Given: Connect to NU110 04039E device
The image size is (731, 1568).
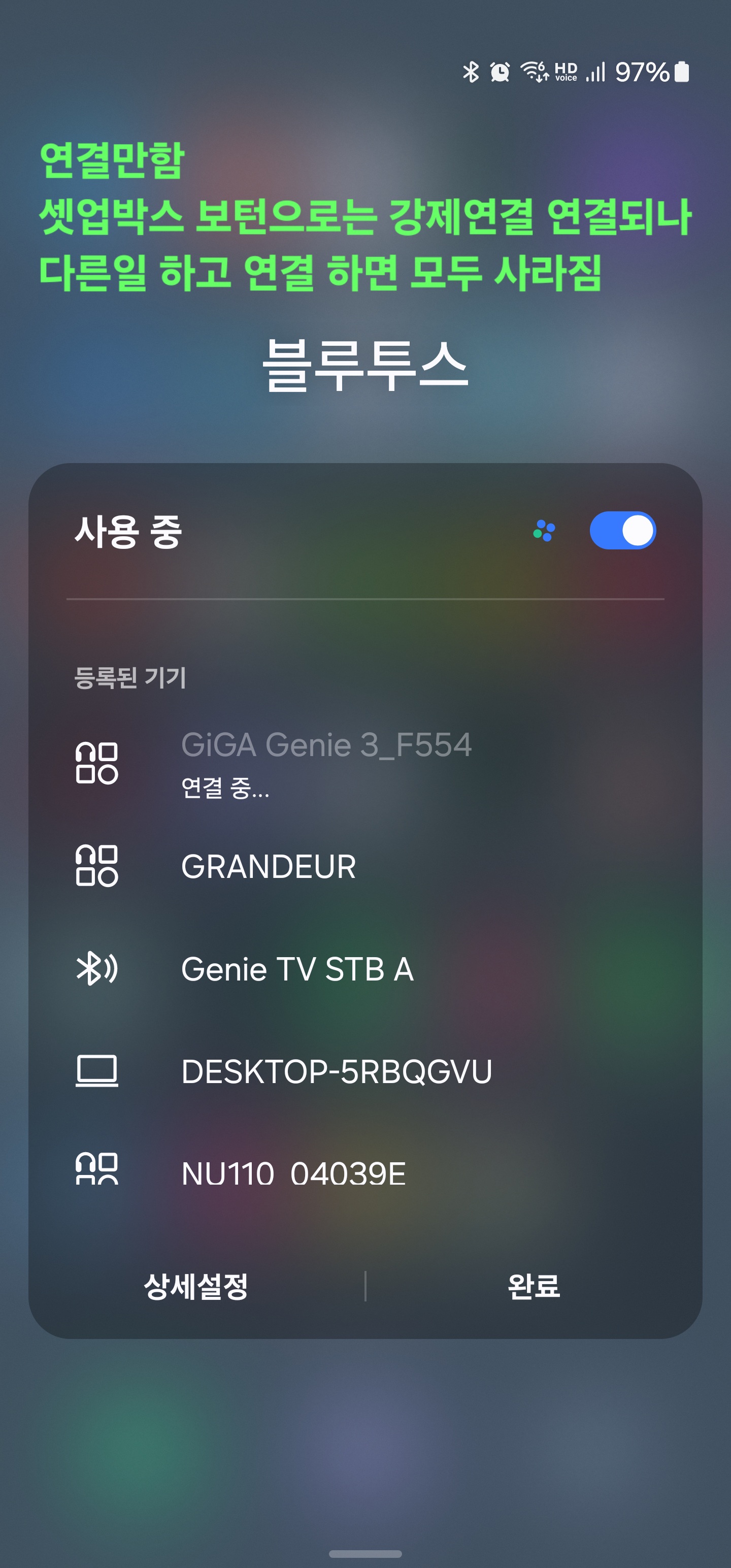Looking at the screenshot, I should point(293,1172).
